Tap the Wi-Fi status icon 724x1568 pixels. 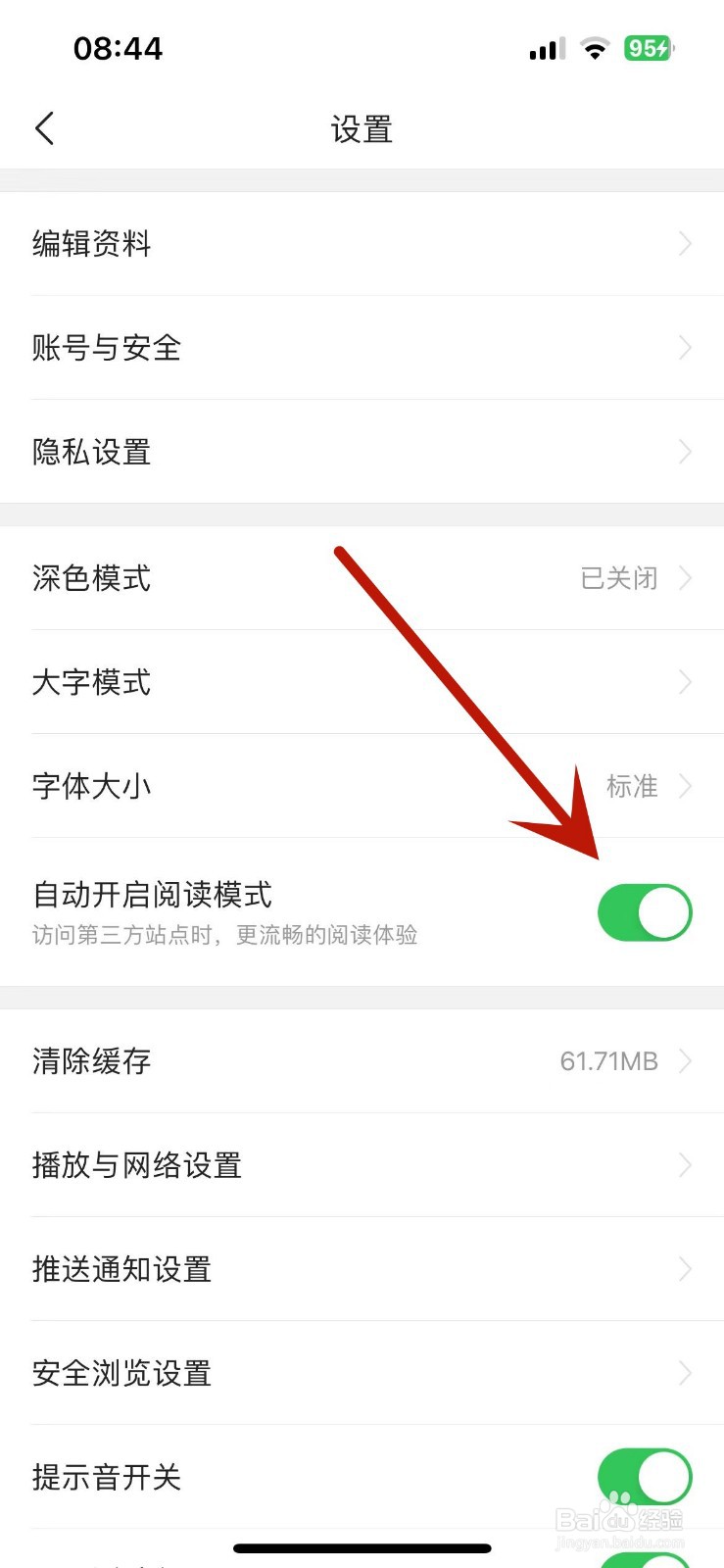point(594,47)
